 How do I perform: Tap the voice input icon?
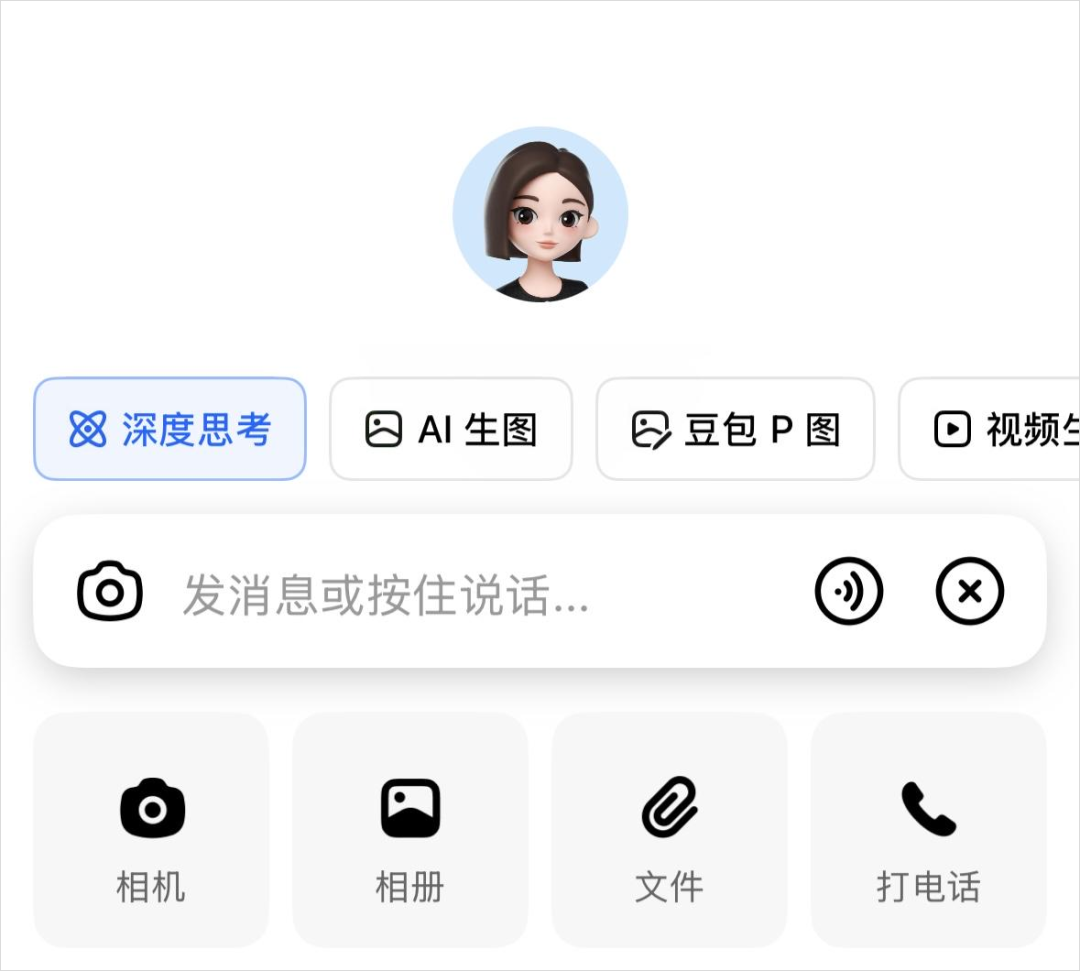[849, 592]
